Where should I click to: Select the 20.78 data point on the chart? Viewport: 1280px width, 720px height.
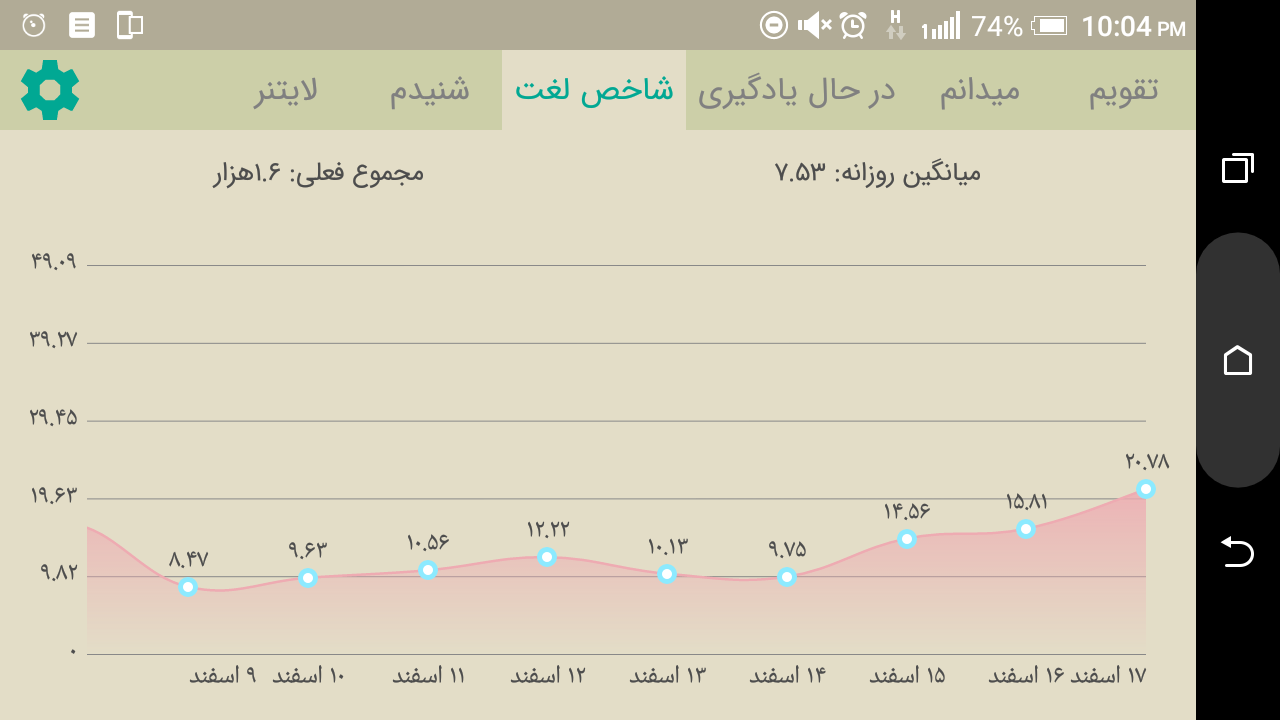coord(1146,489)
